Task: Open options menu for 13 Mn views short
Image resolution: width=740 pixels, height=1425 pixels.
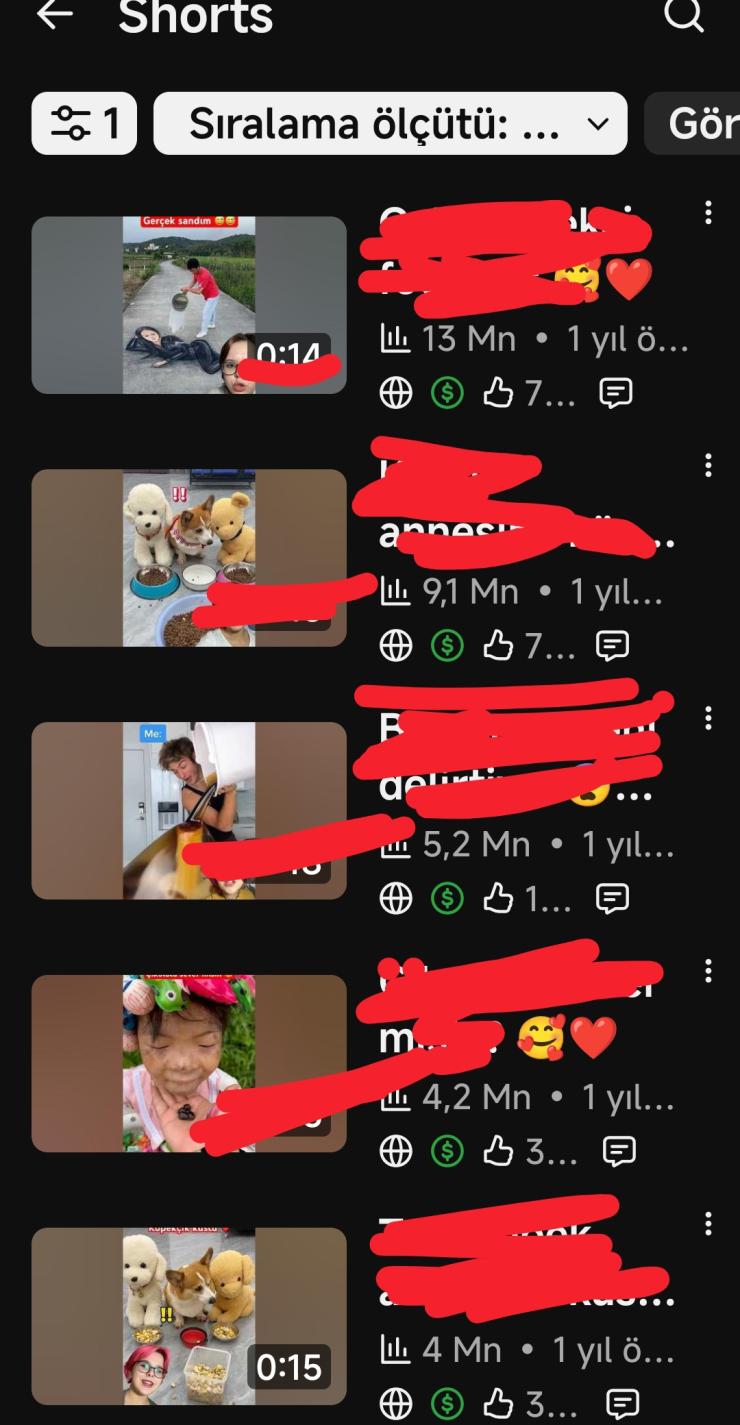Action: pos(708,212)
